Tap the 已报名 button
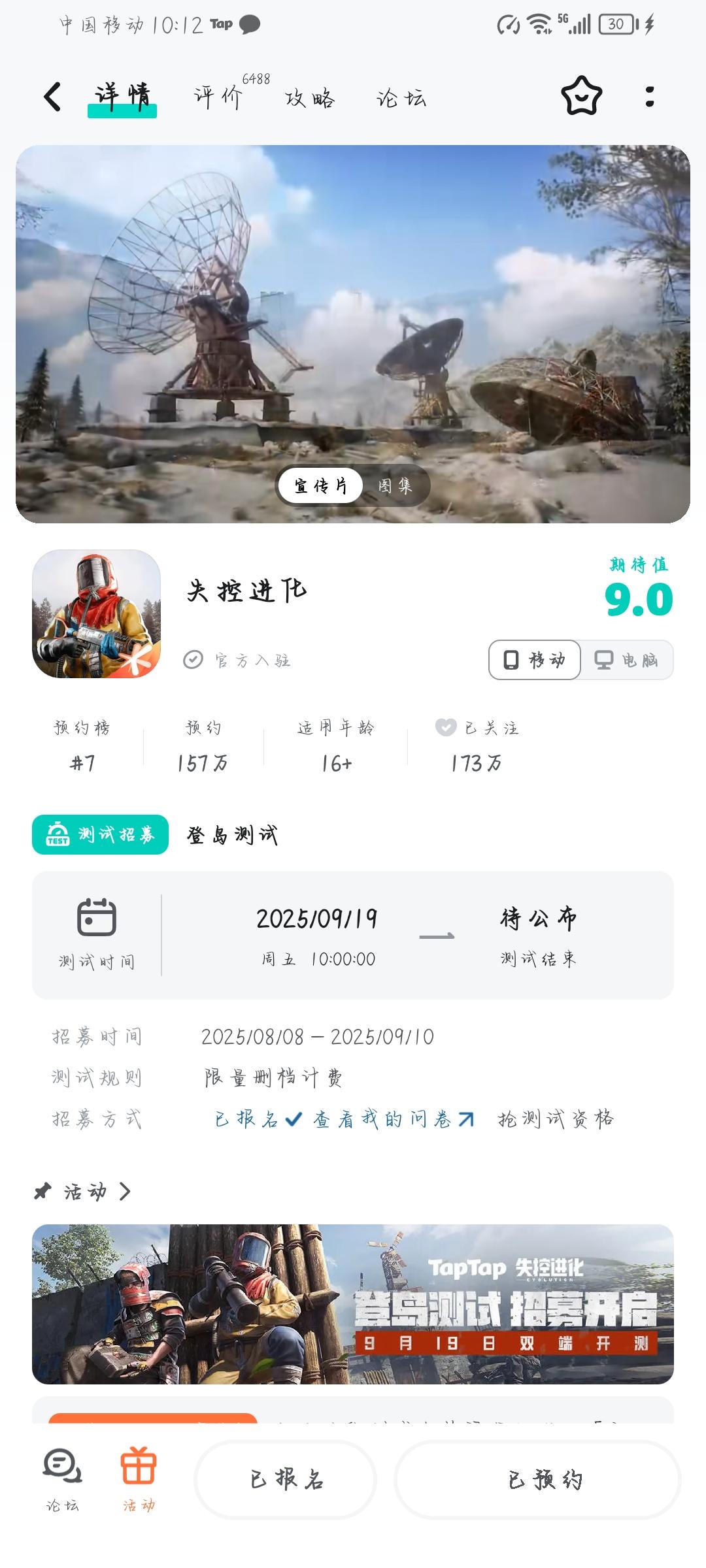 (286, 1479)
